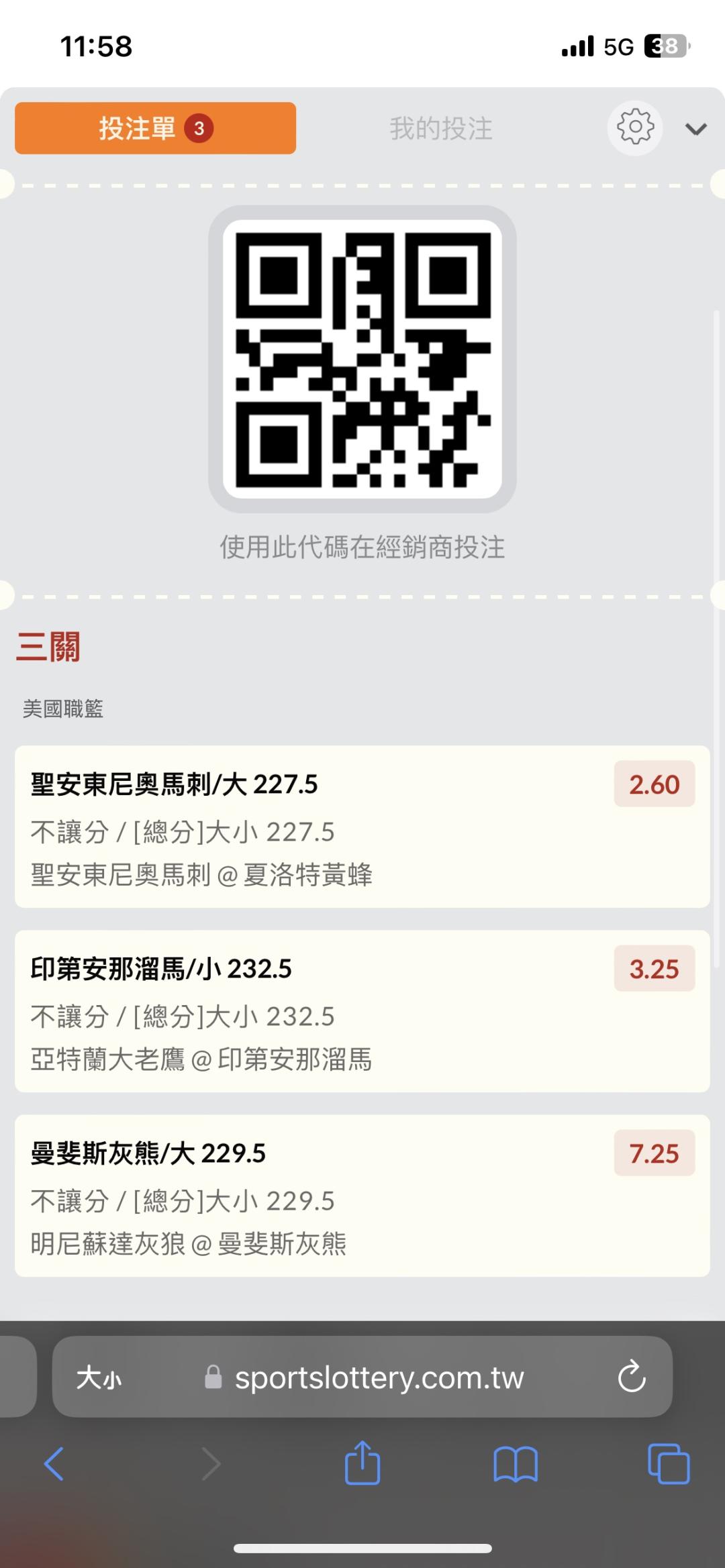
Task: Collapse the bet slip with the chevron
Action: (x=695, y=129)
